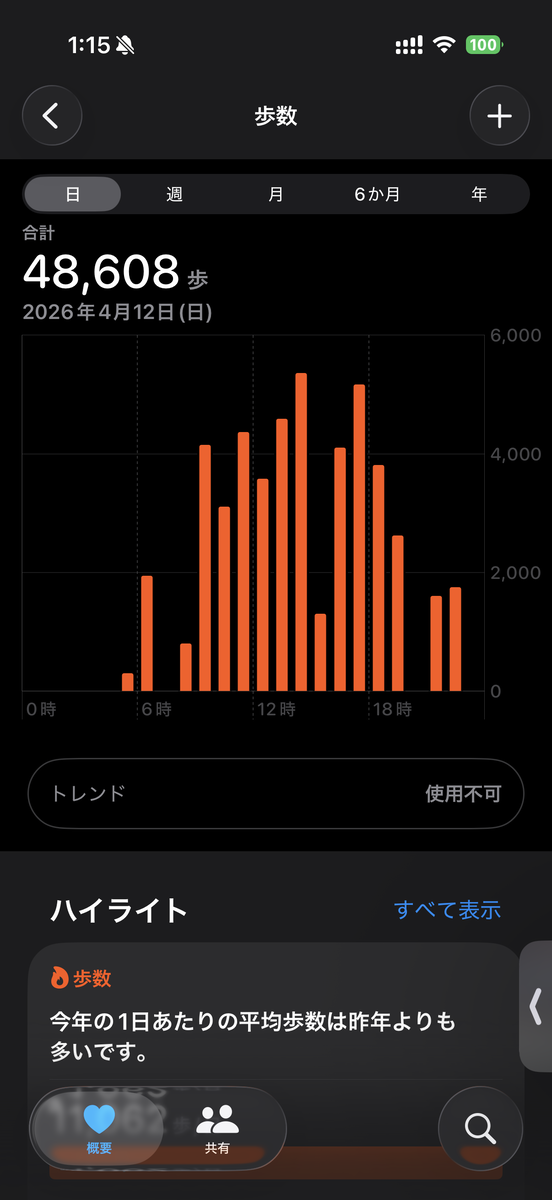Select the 日 (day) segment
The image size is (552, 1200).
click(x=72, y=194)
